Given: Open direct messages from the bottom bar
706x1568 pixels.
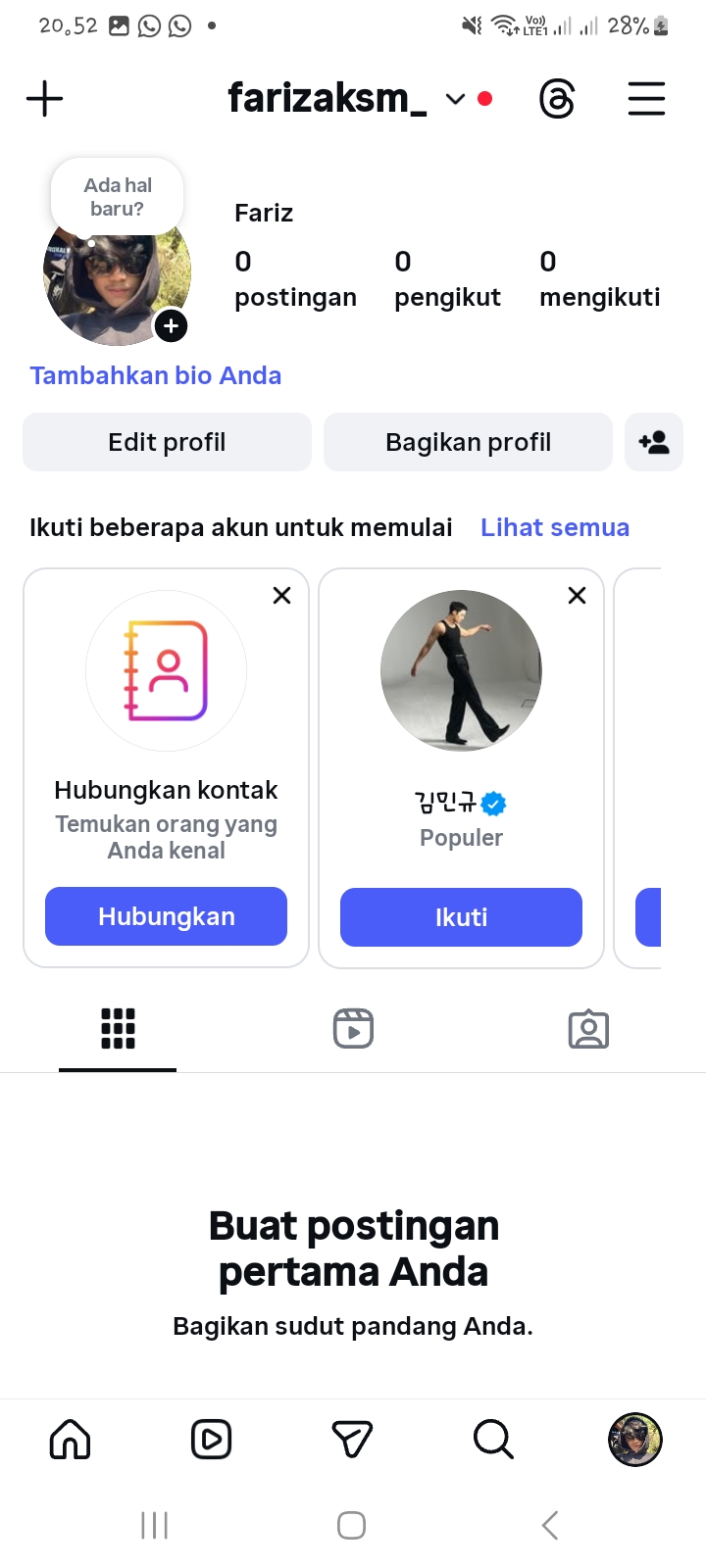Looking at the screenshot, I should click(352, 1440).
